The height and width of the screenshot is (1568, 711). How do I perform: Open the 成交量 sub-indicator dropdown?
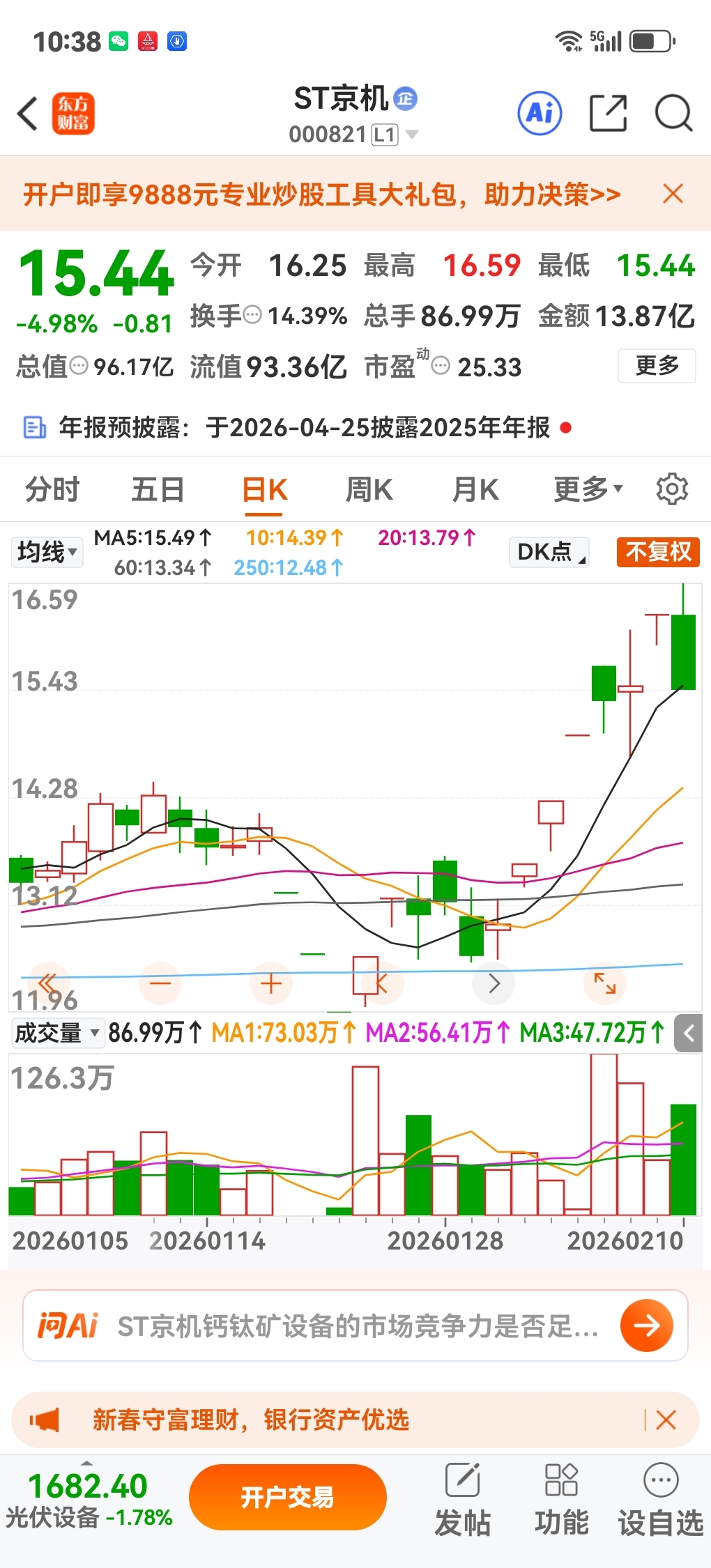(x=56, y=1033)
